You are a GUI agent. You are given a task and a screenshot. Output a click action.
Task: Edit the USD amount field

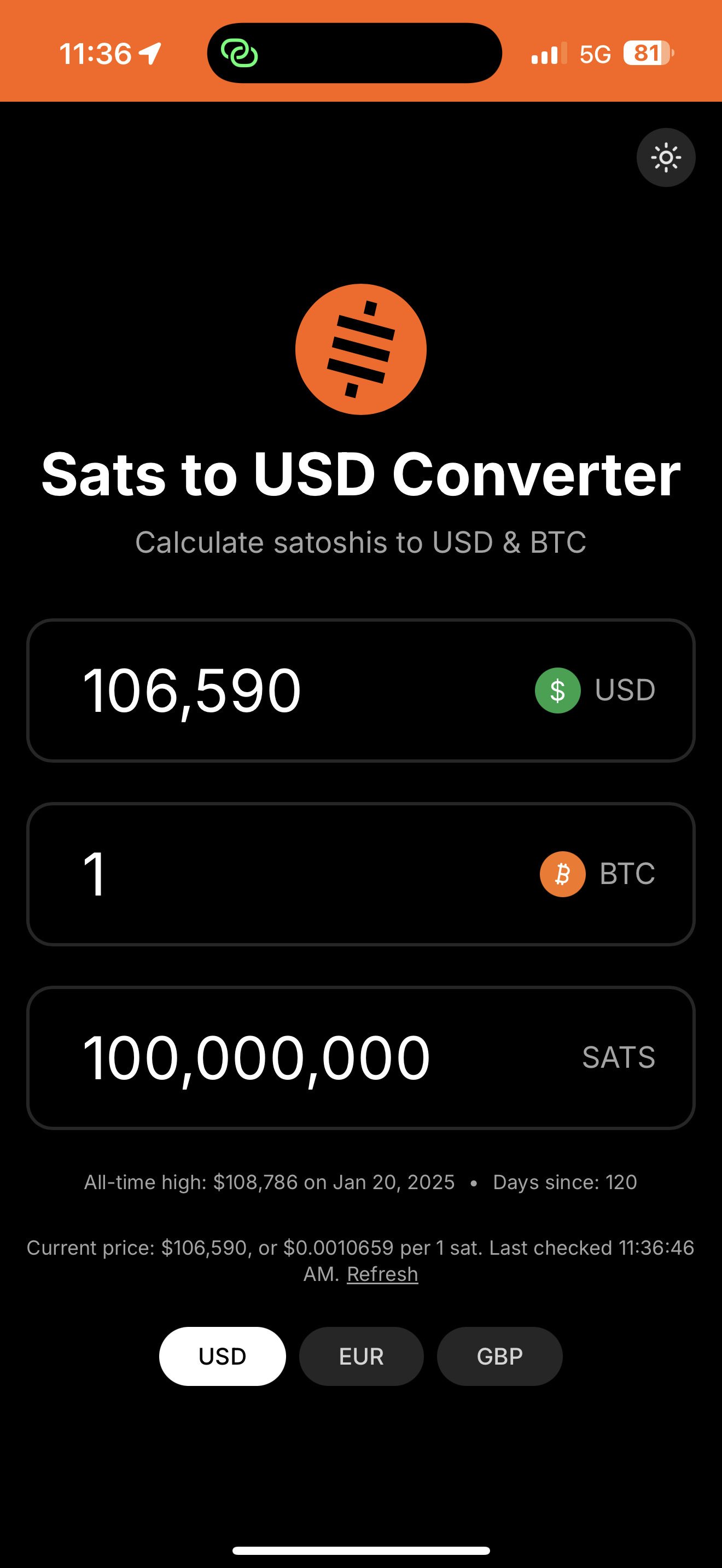tap(361, 691)
